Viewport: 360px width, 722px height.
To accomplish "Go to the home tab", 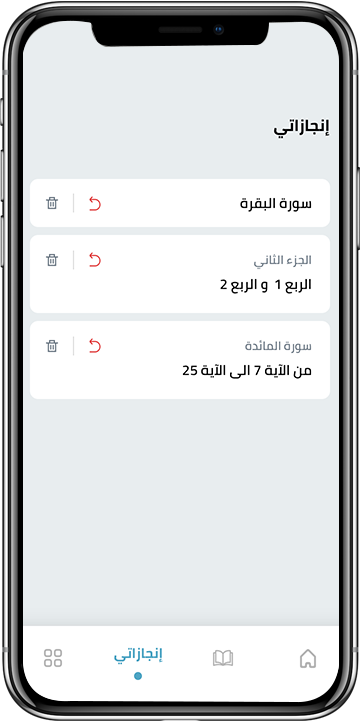I will 308,658.
